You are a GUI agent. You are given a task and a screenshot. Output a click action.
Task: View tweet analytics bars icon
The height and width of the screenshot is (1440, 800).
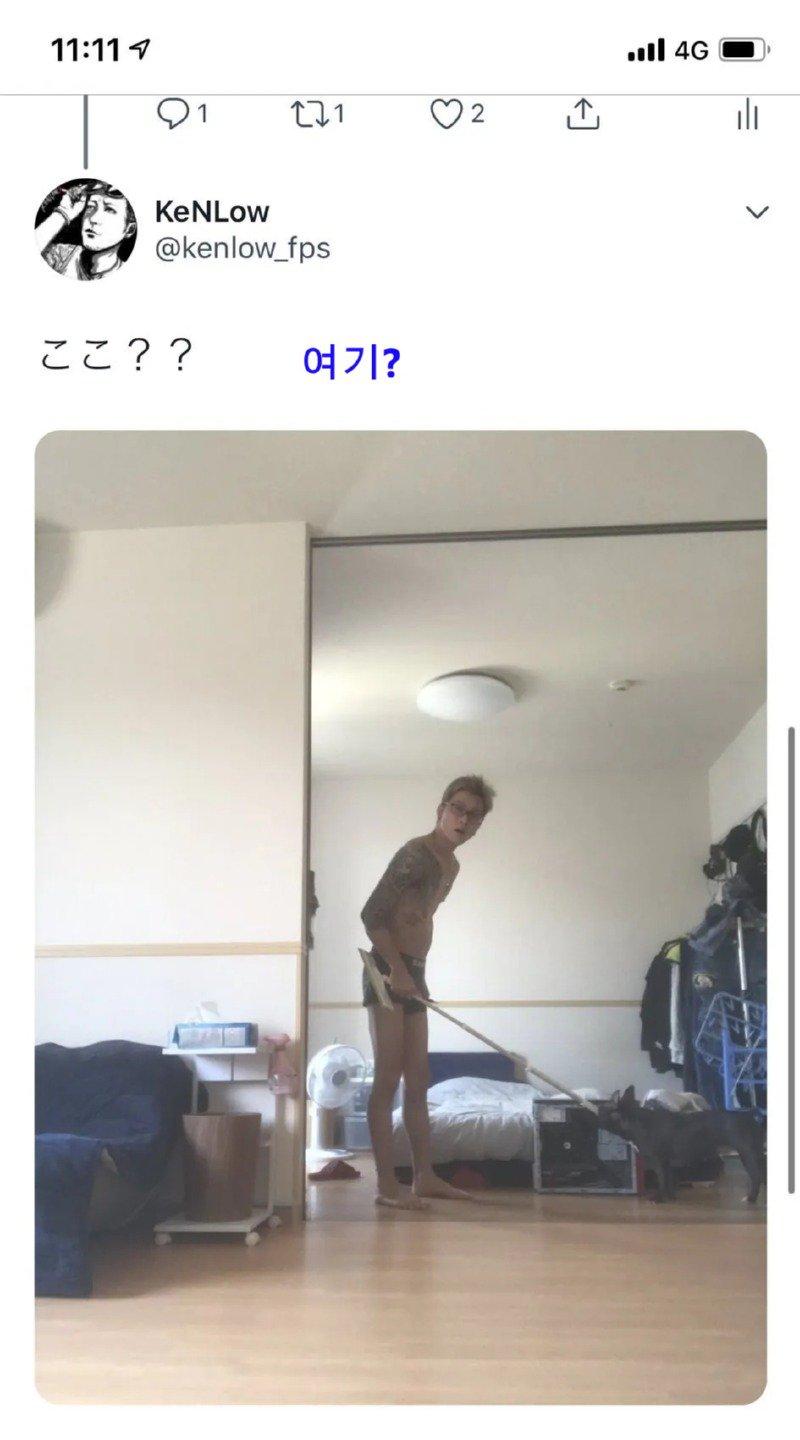747,116
